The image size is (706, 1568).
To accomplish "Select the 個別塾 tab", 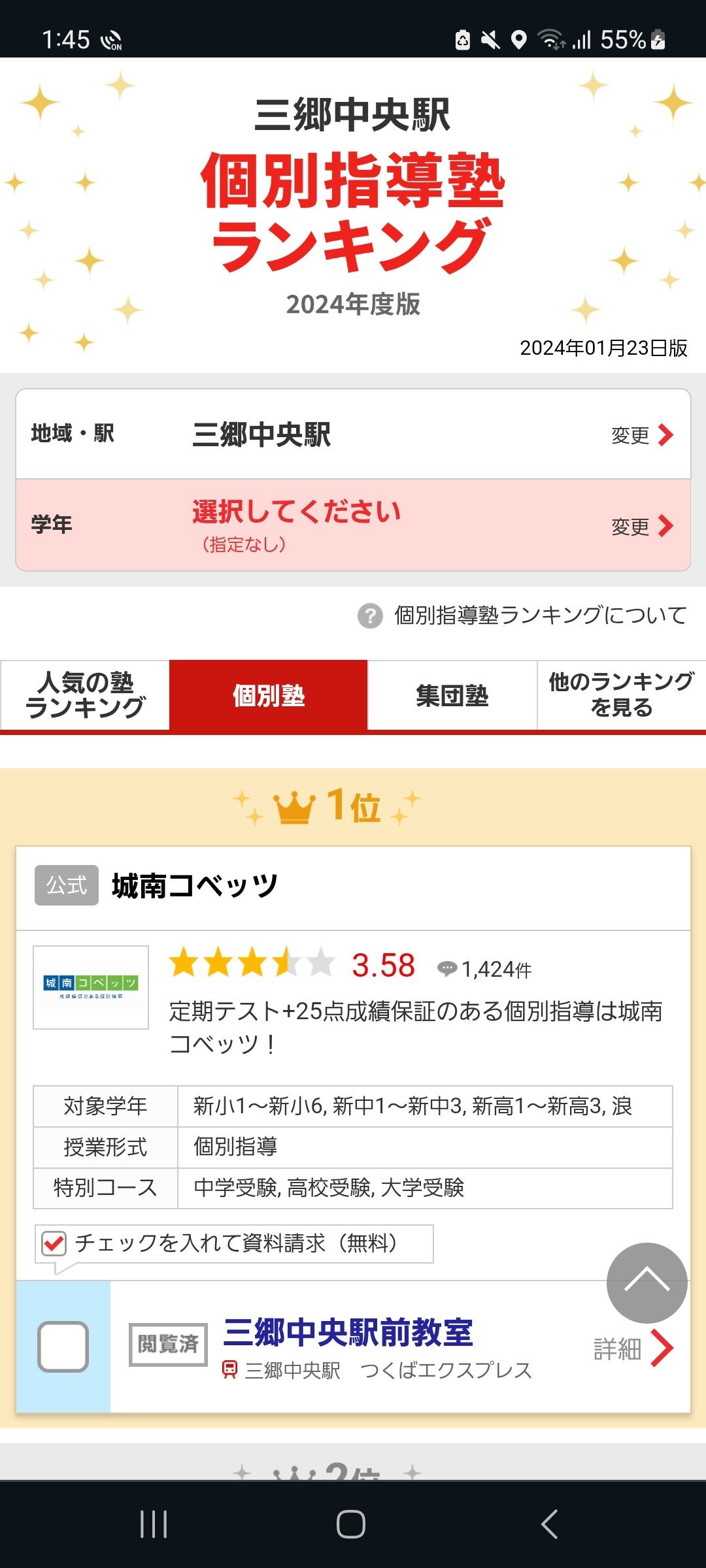I will (268, 695).
